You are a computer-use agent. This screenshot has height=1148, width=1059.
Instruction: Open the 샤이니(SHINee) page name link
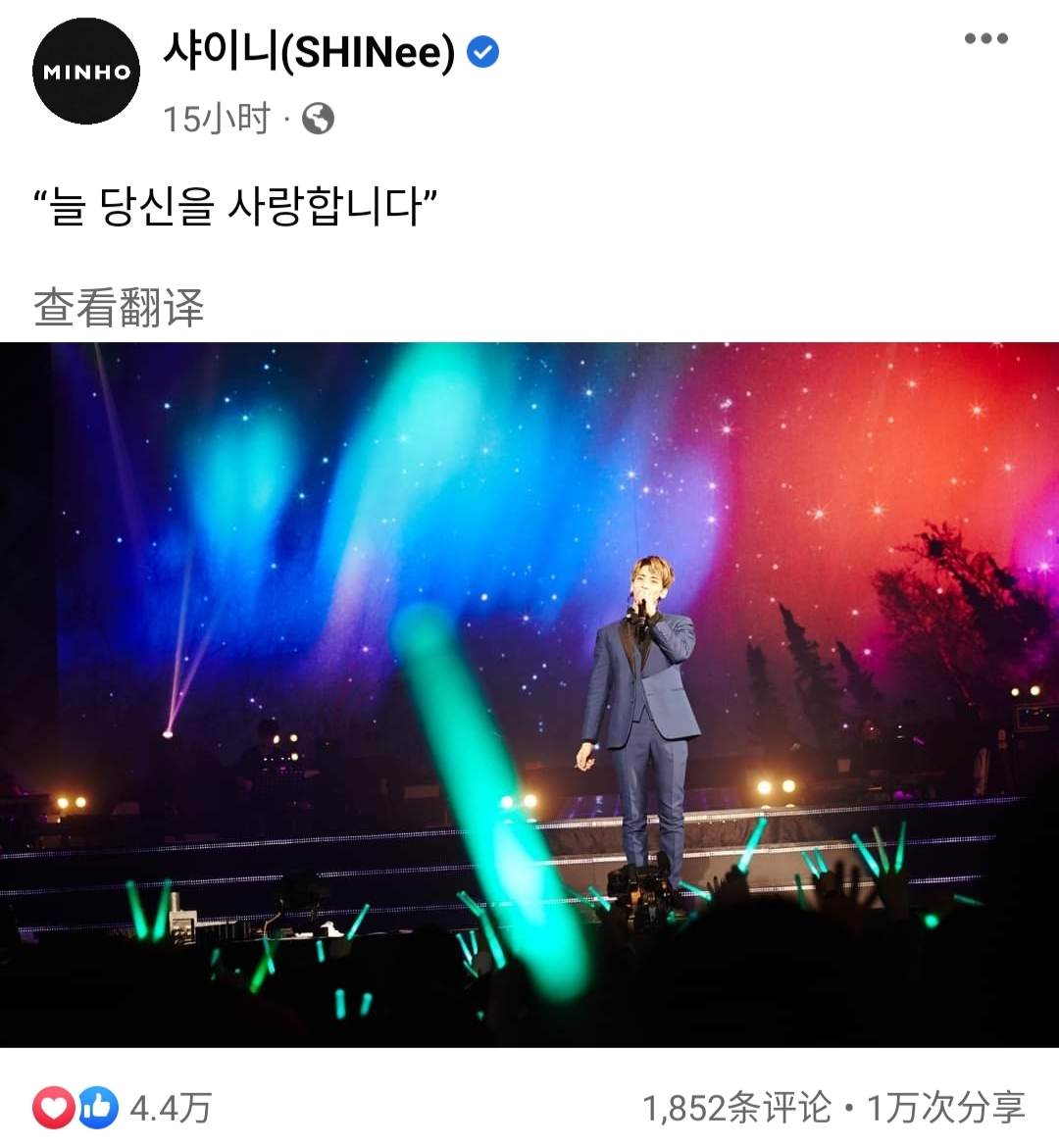(x=309, y=51)
